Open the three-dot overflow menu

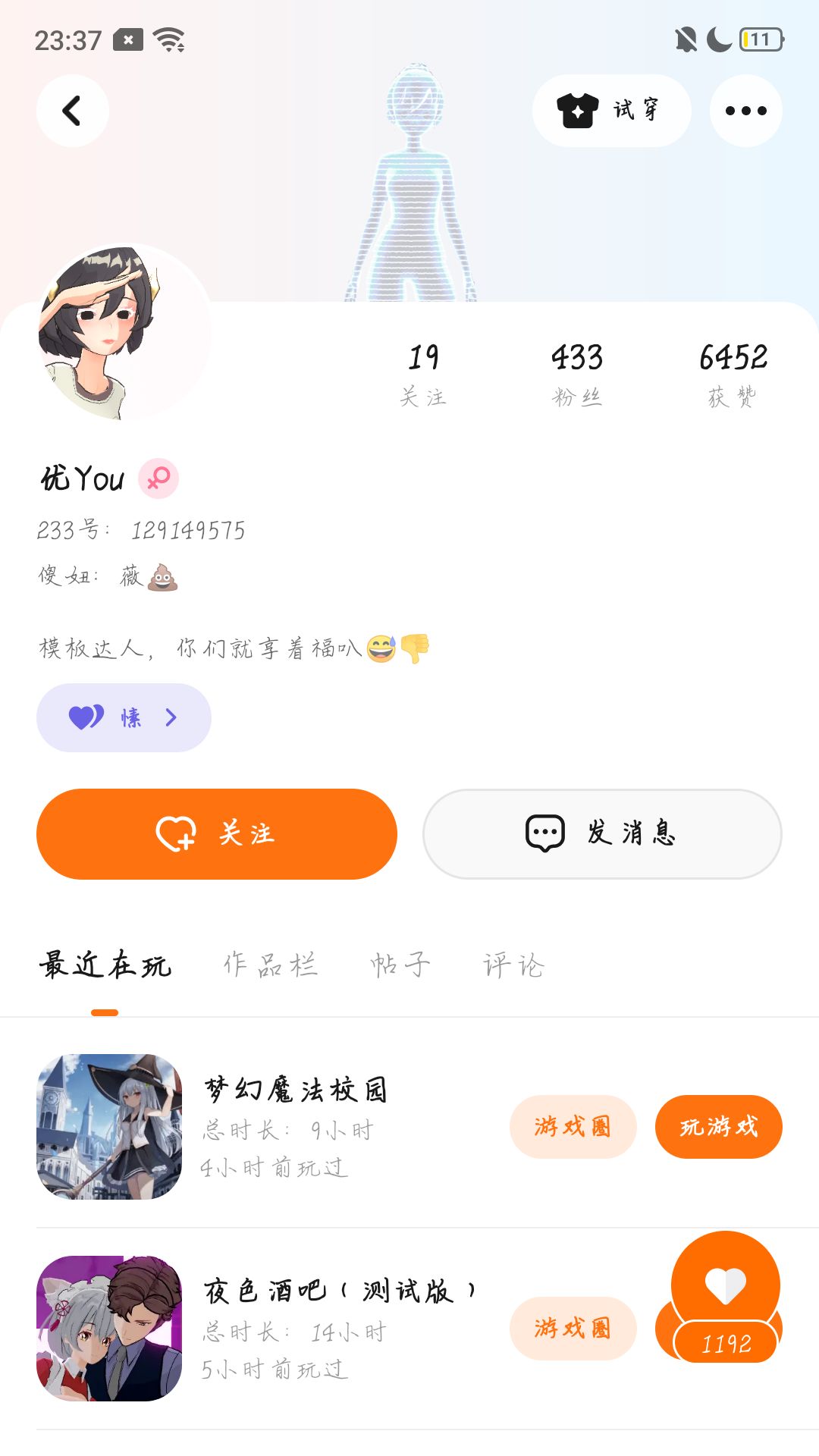[x=745, y=111]
